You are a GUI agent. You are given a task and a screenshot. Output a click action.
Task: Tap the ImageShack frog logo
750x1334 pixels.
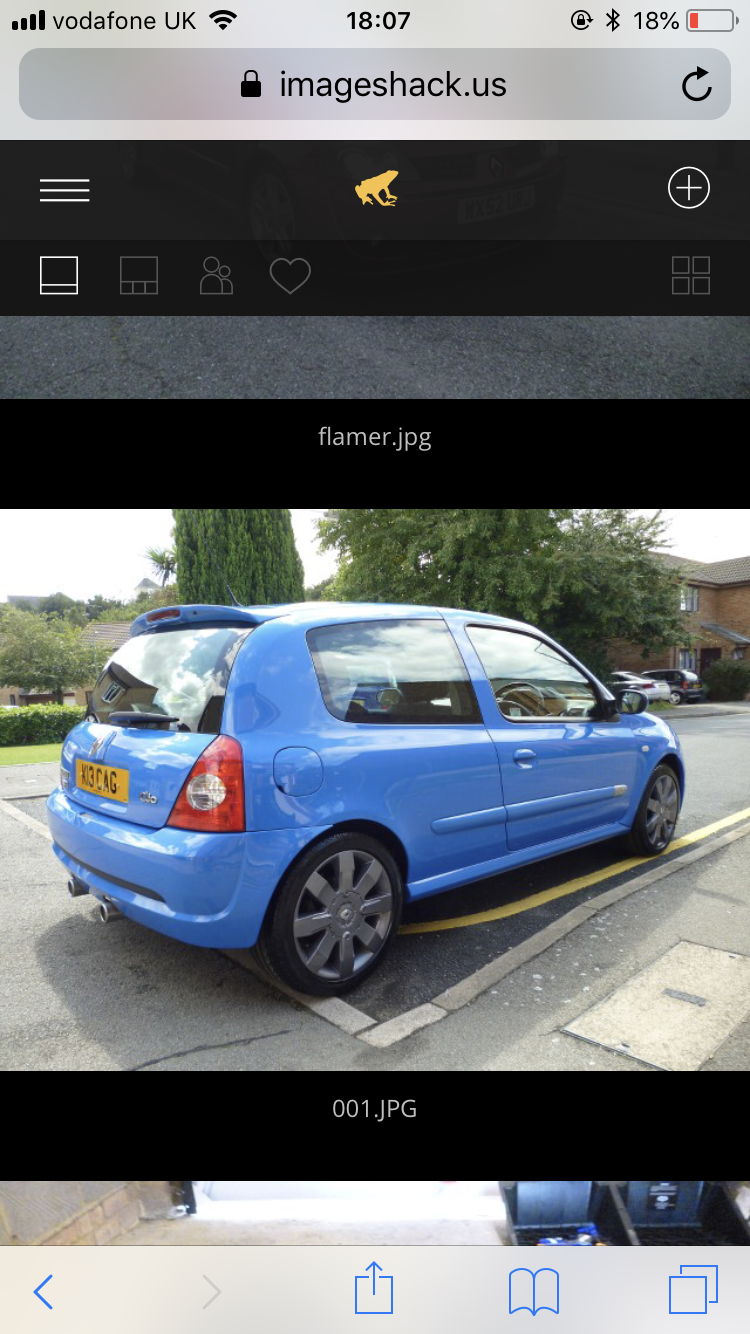click(376, 188)
